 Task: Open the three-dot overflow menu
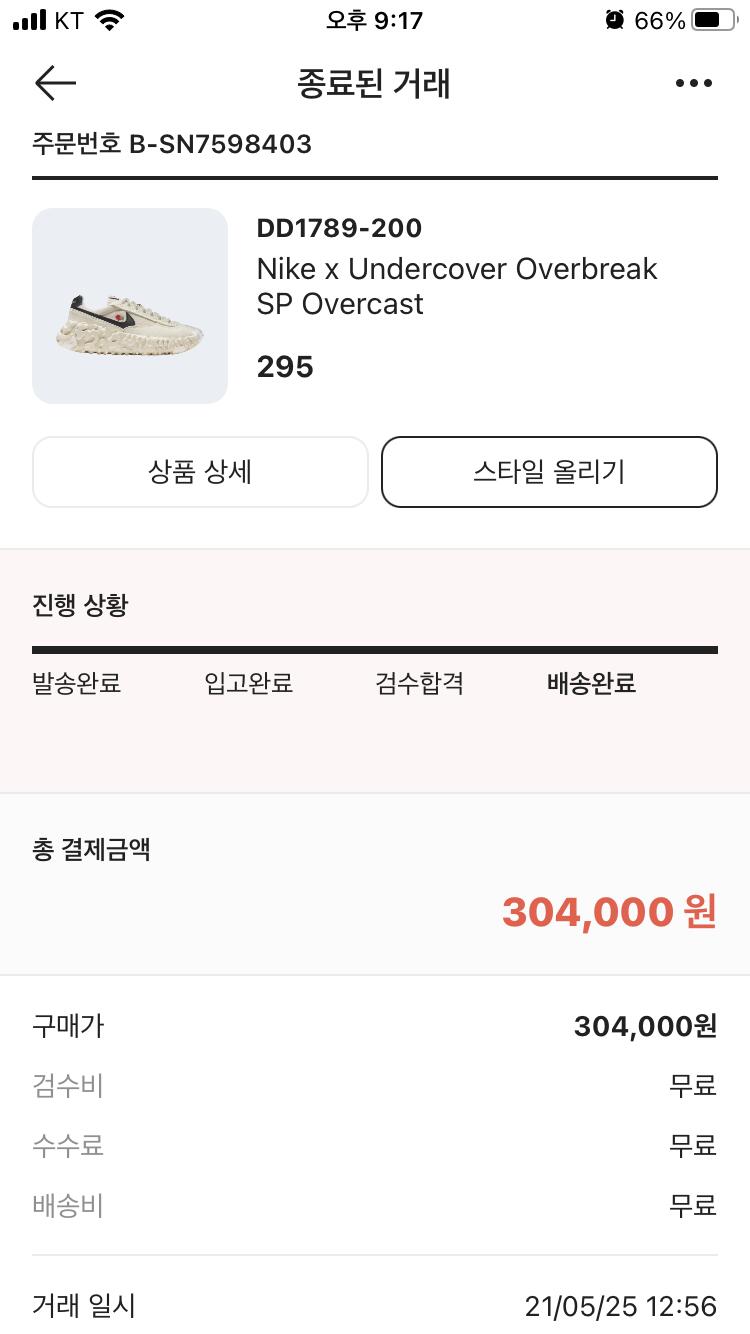[693, 84]
